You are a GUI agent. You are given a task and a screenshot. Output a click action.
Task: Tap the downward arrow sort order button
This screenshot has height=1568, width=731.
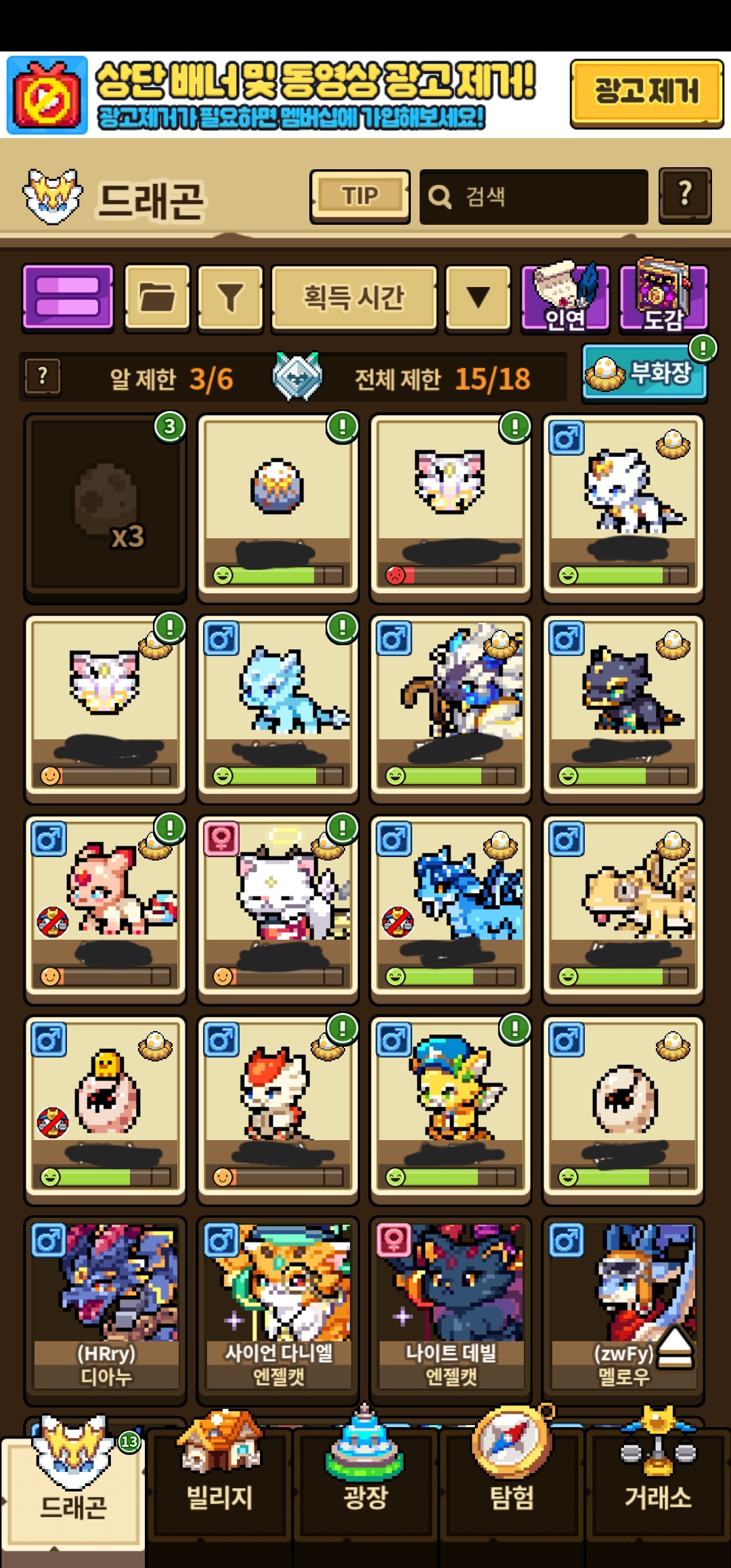(x=478, y=298)
